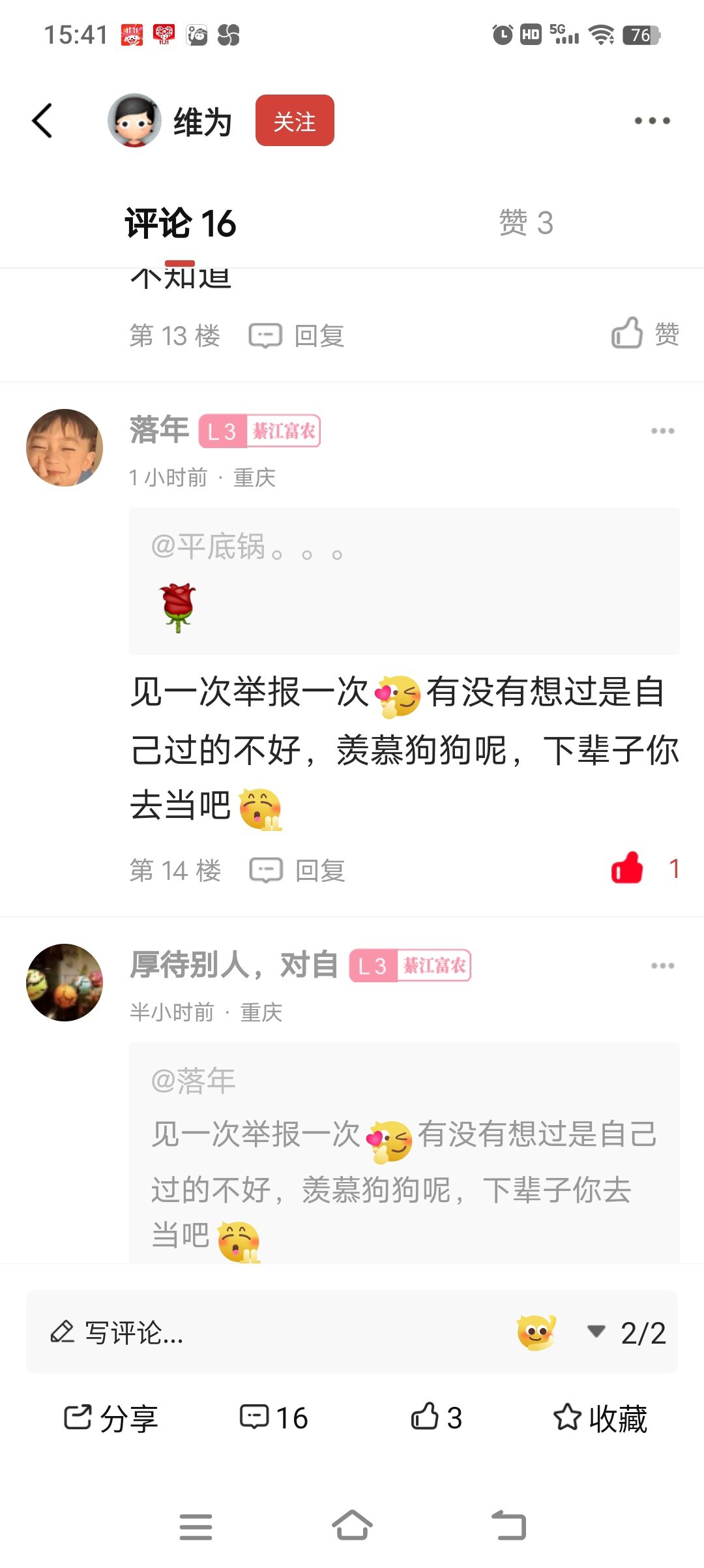The image size is (704, 1568).
Task: Open 维为's profile avatar
Action: tap(134, 121)
